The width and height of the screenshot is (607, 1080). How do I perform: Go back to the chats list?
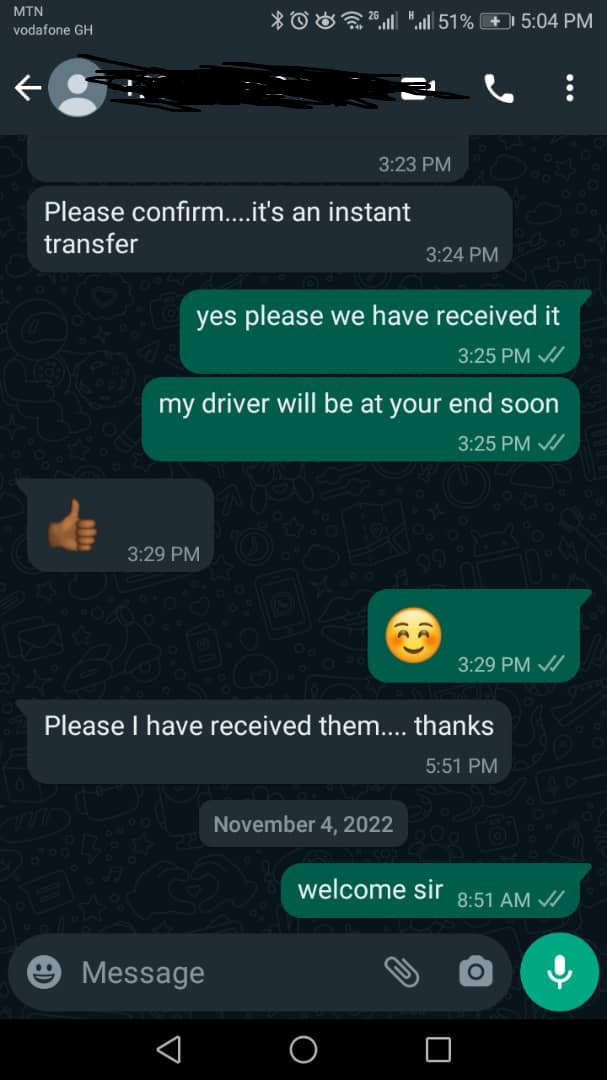[x=27, y=89]
